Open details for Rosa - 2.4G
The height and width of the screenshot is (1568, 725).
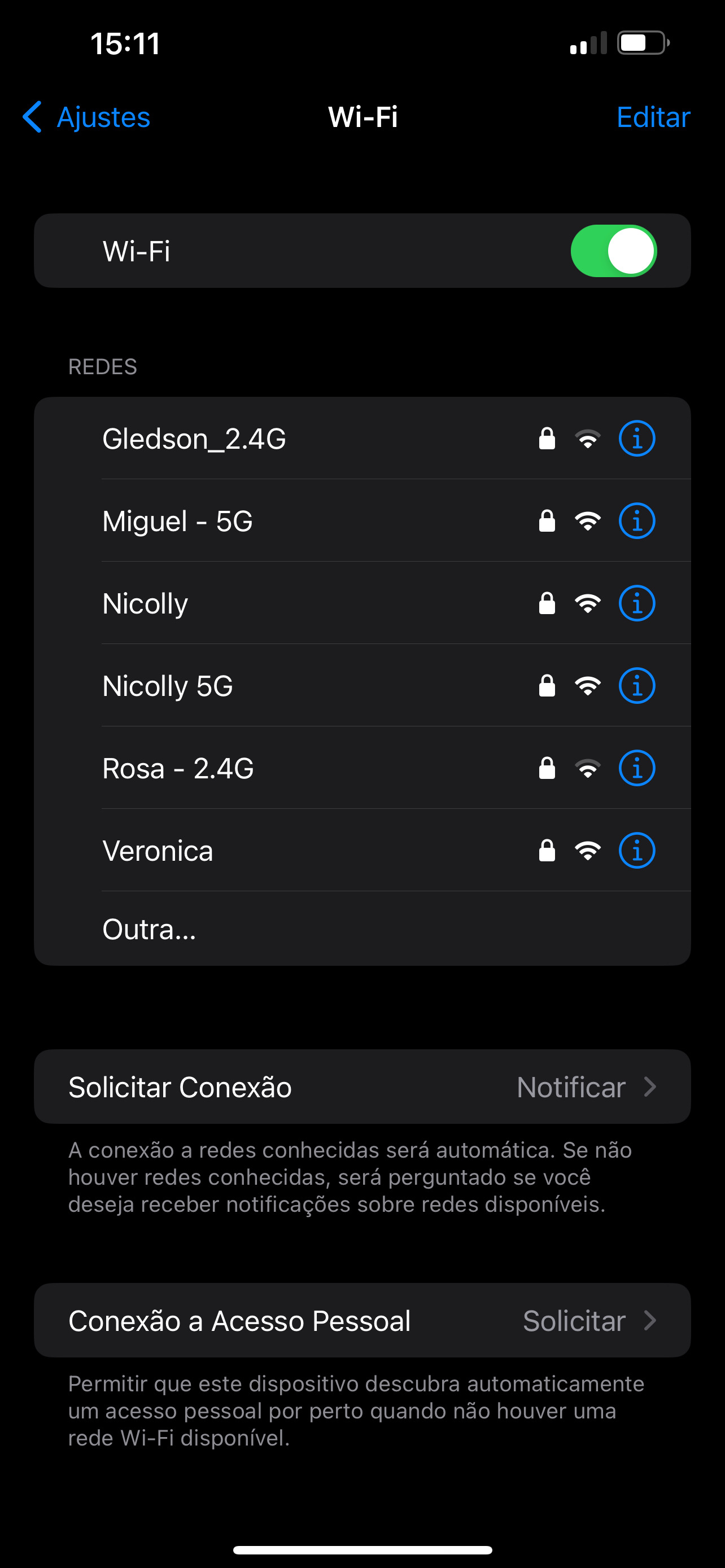637,768
